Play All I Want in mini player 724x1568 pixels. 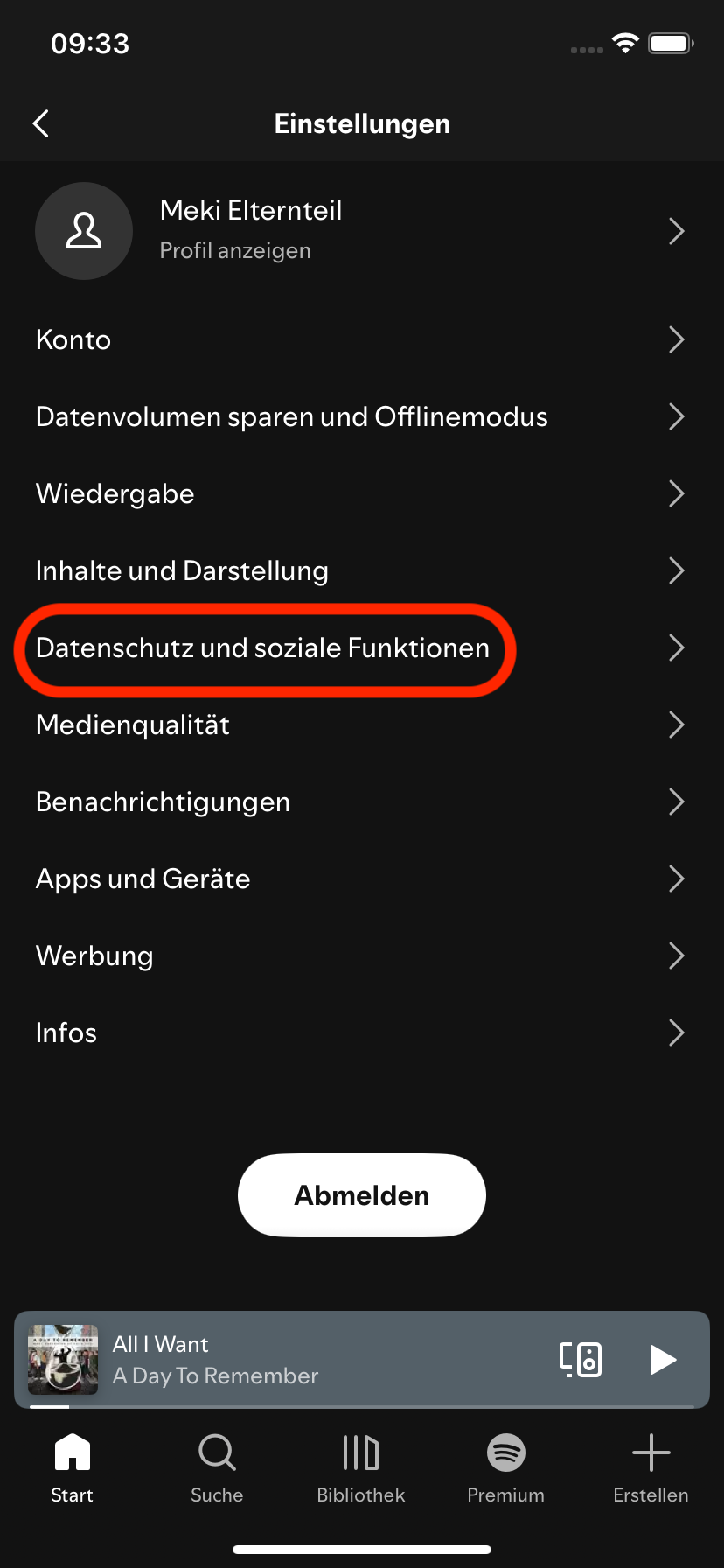(662, 1360)
